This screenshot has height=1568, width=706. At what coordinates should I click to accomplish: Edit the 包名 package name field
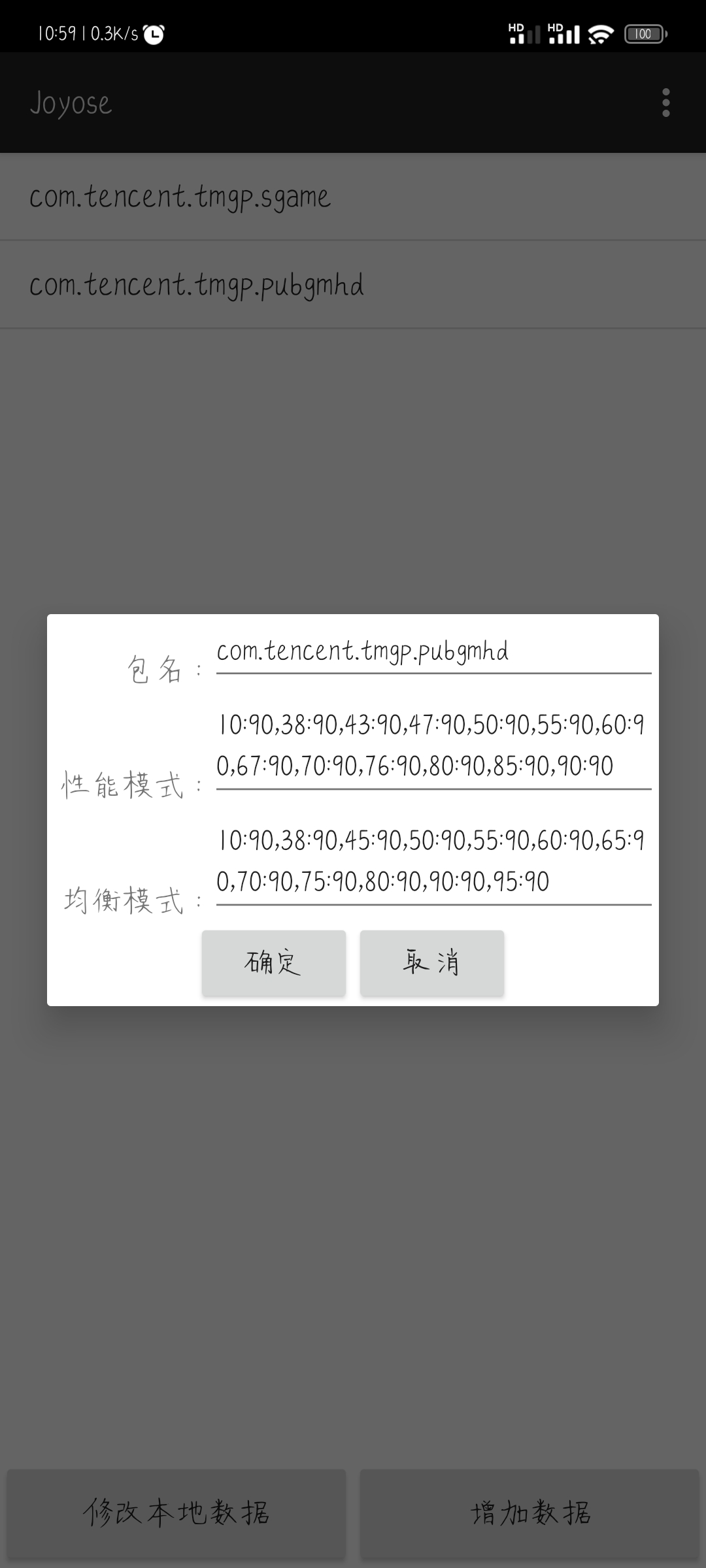[x=433, y=652]
